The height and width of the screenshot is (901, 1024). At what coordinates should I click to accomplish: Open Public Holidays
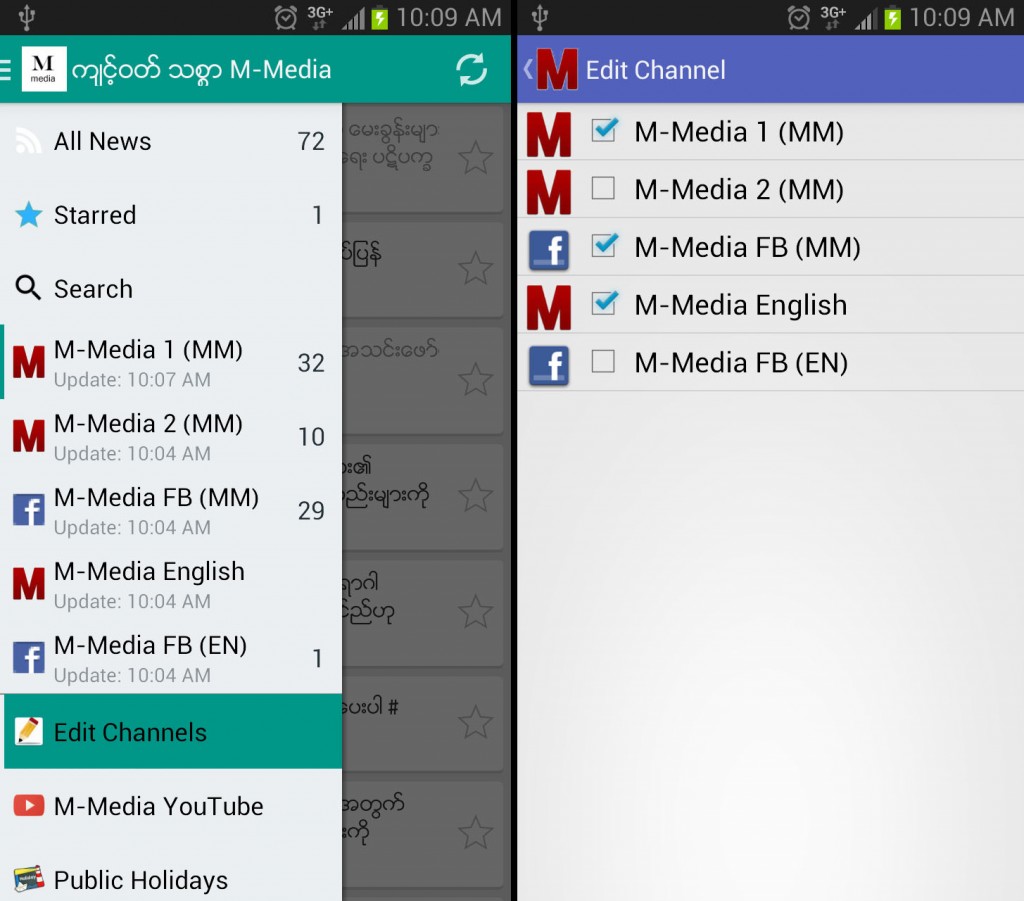click(170, 879)
